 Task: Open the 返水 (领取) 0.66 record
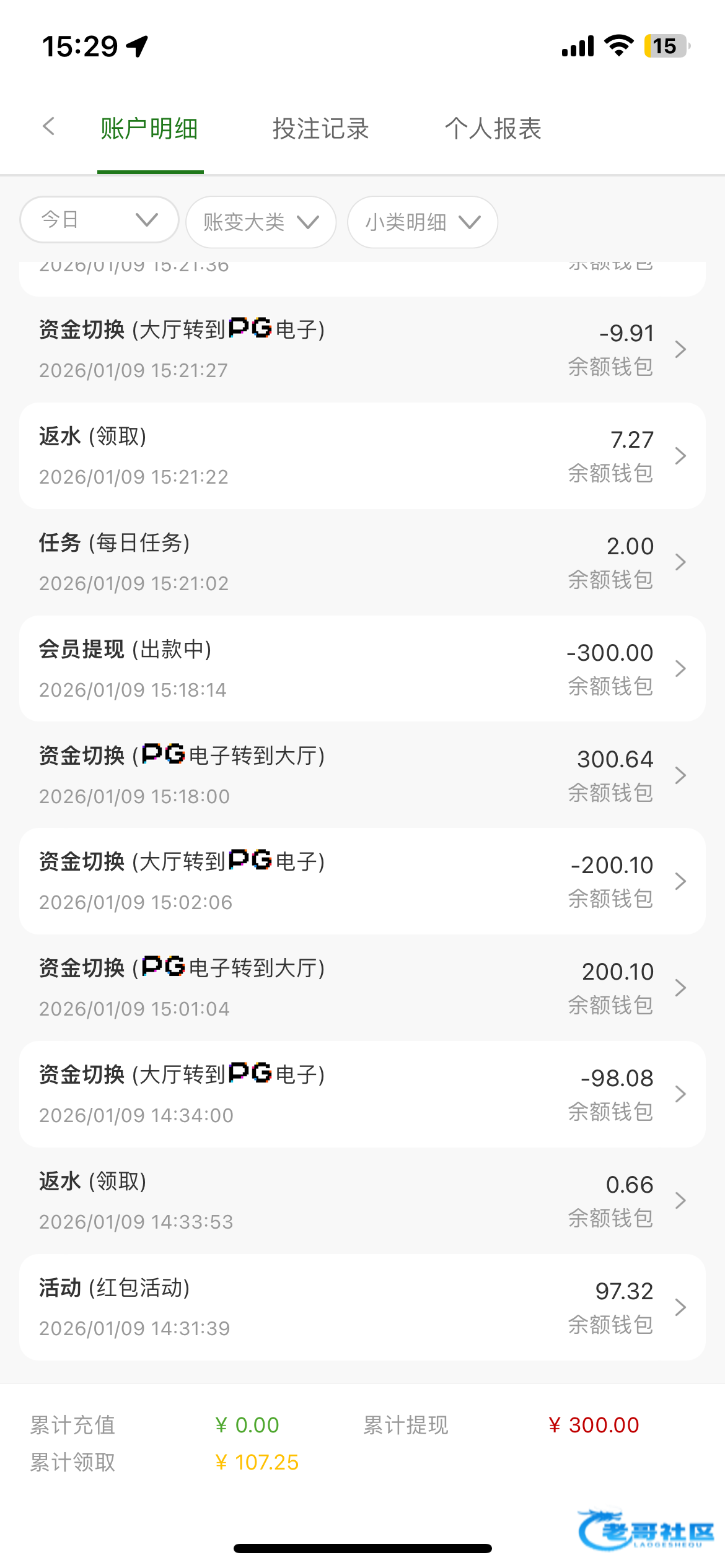(362, 1201)
